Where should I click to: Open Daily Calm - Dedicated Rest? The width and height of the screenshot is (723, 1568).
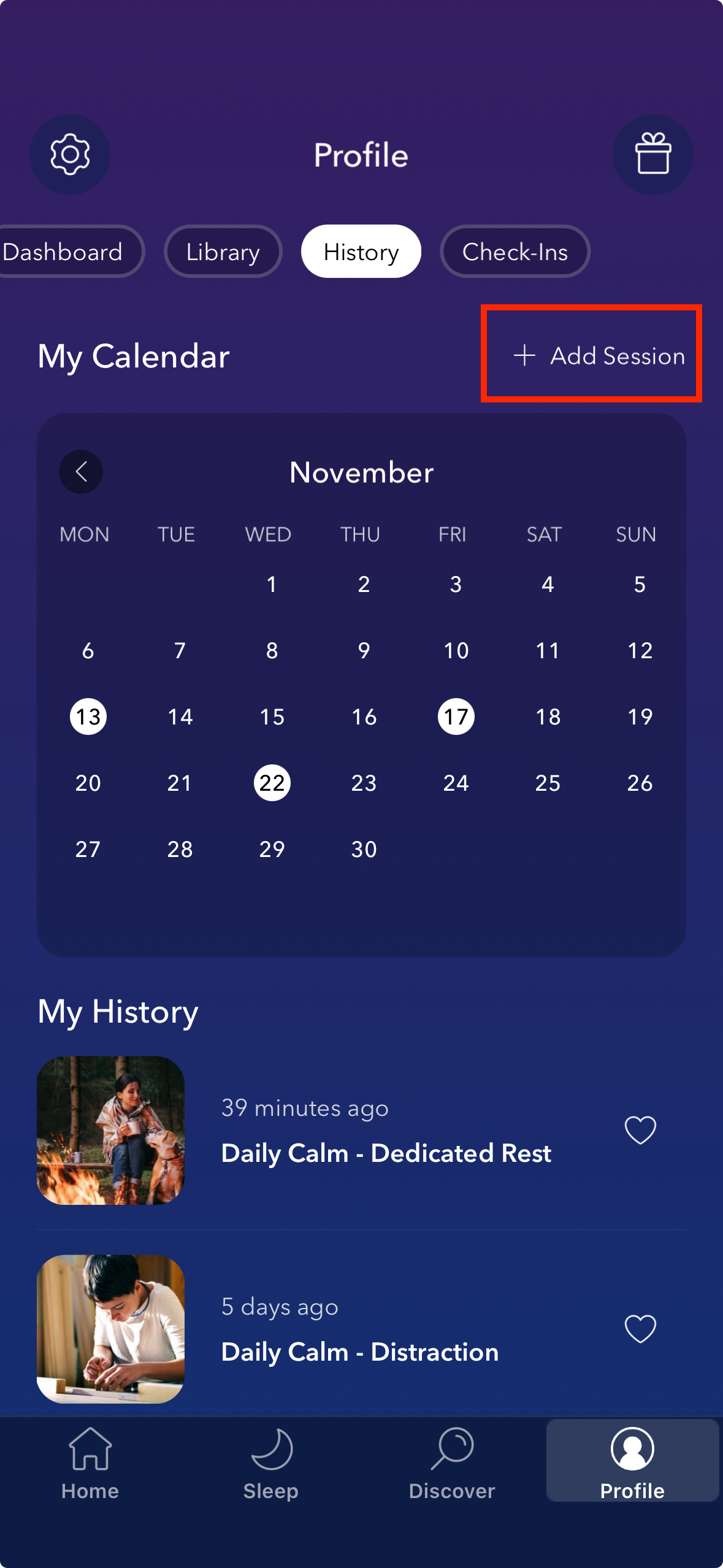tap(385, 1152)
